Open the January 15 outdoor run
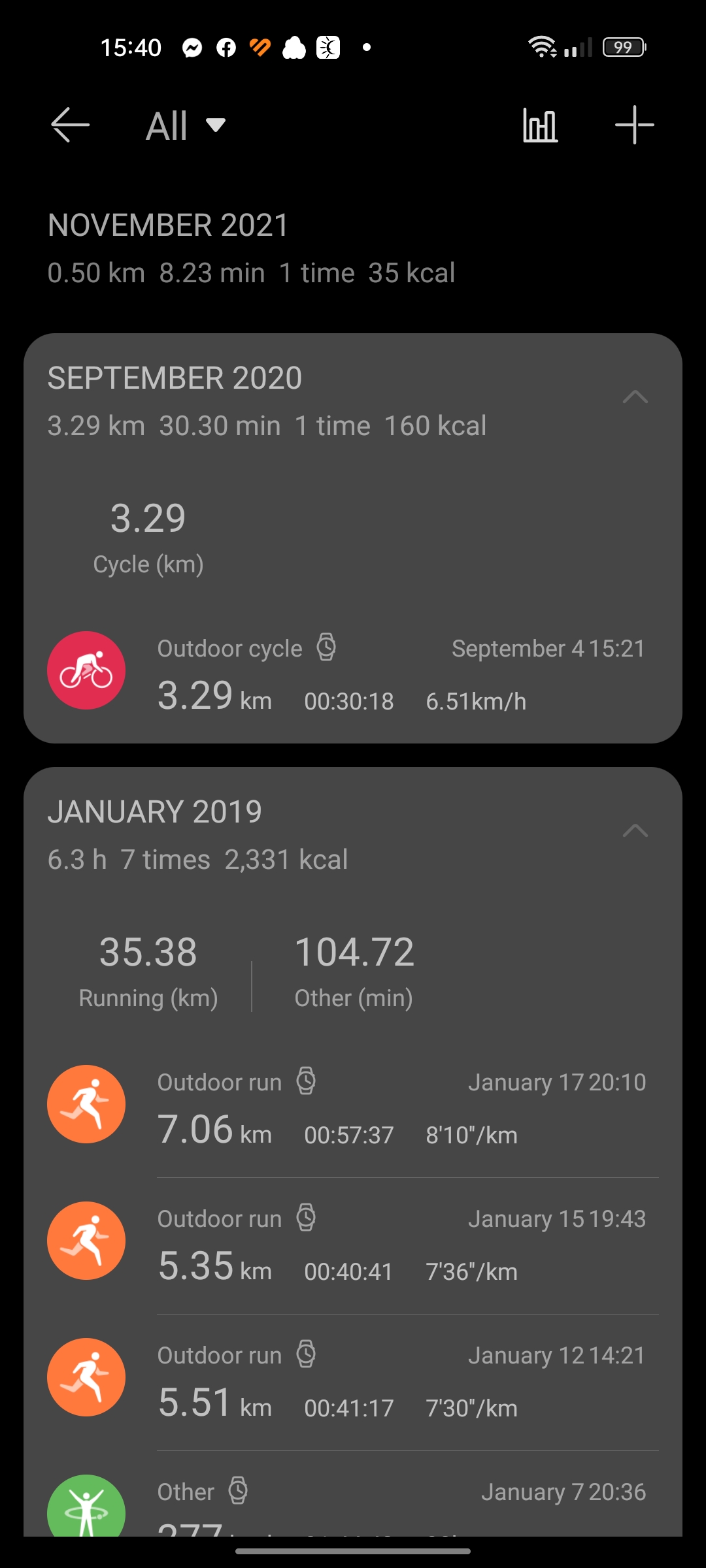The height and width of the screenshot is (1568, 706). [353, 1243]
